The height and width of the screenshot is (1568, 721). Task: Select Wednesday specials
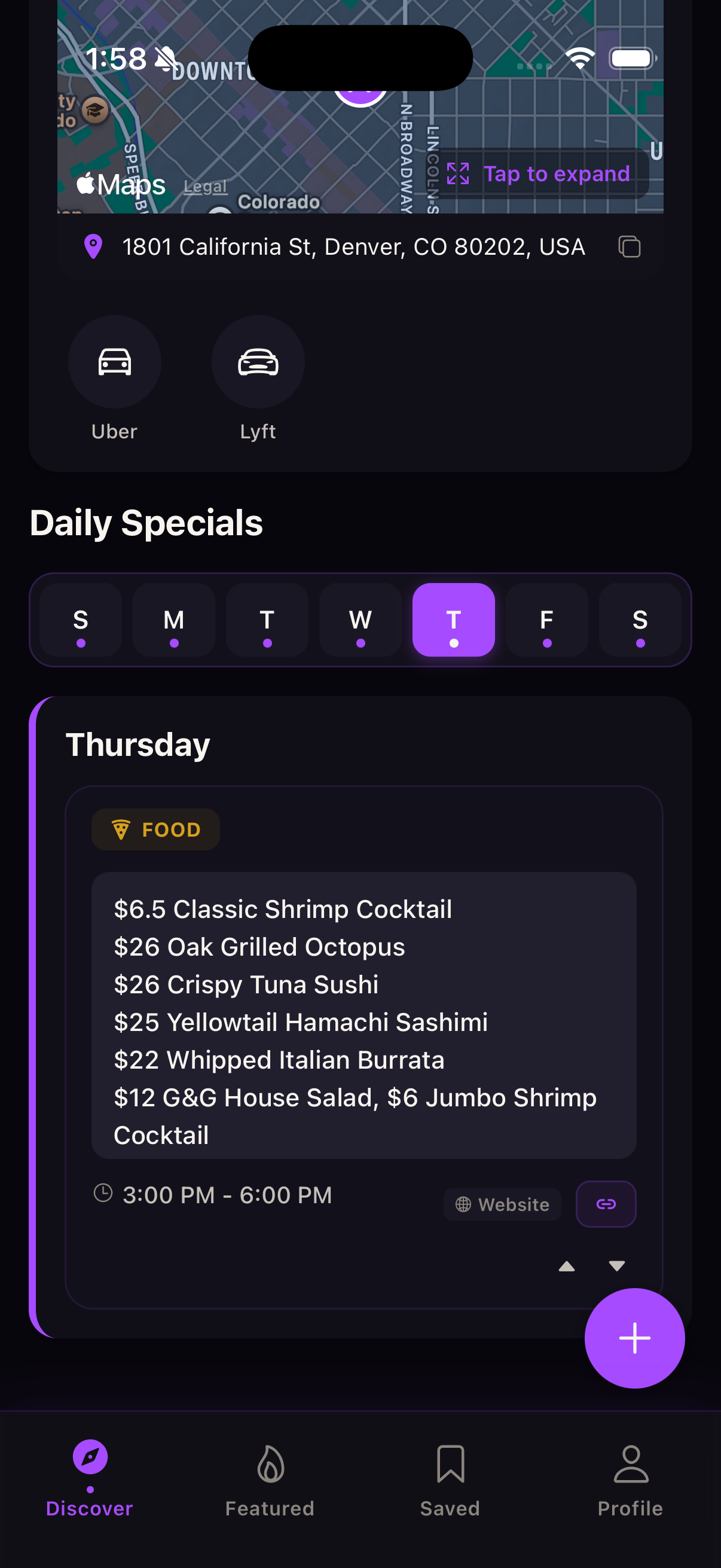click(x=360, y=620)
